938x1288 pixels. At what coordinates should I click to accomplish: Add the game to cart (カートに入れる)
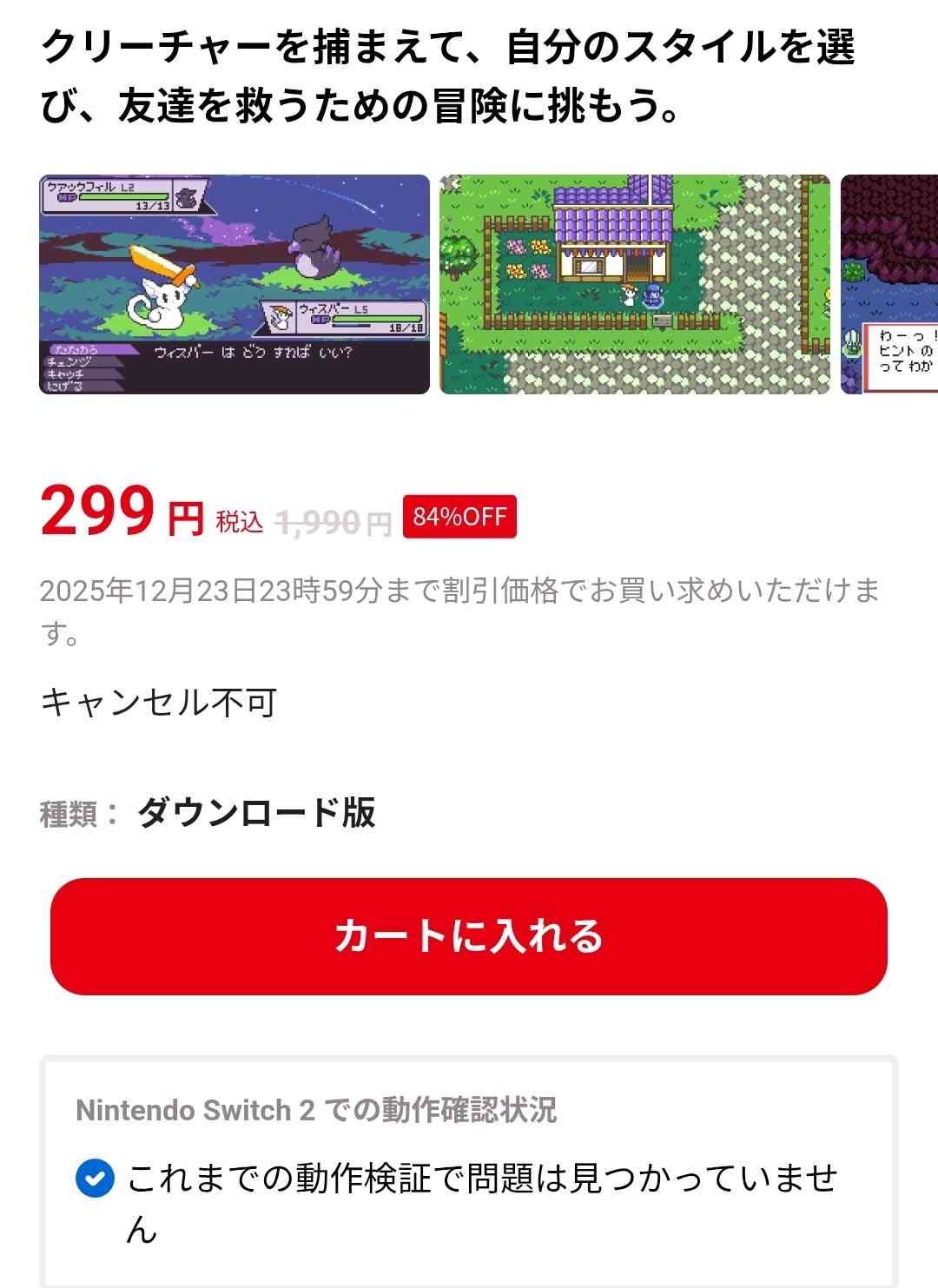coord(469,936)
